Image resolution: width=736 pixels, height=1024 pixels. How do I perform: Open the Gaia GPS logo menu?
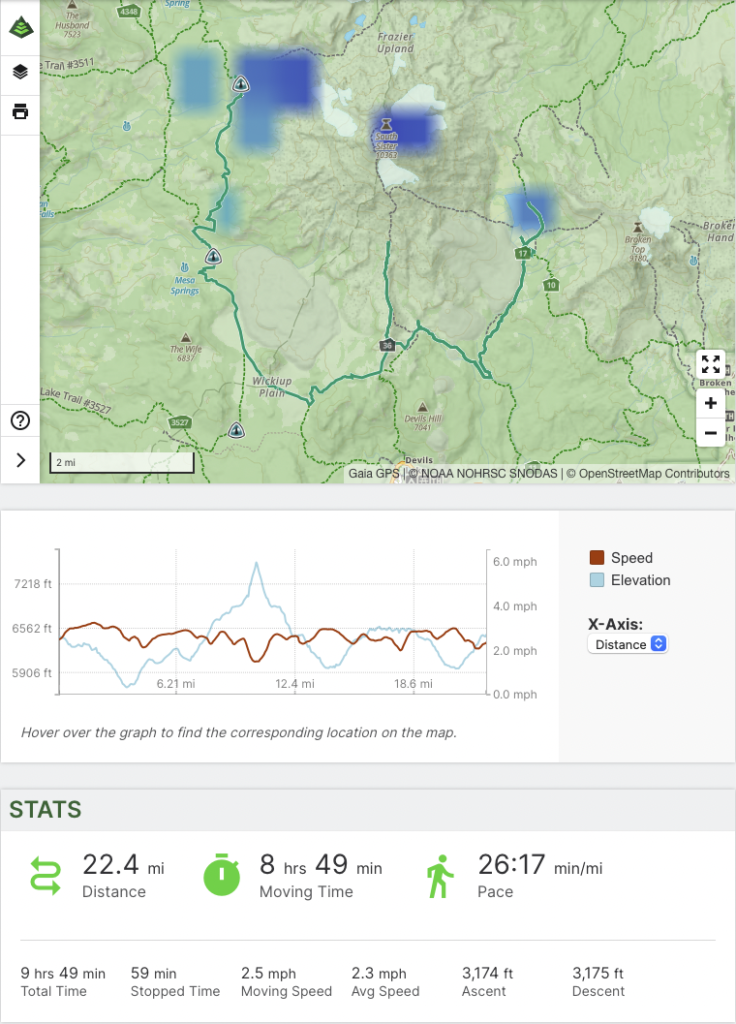tap(20, 28)
